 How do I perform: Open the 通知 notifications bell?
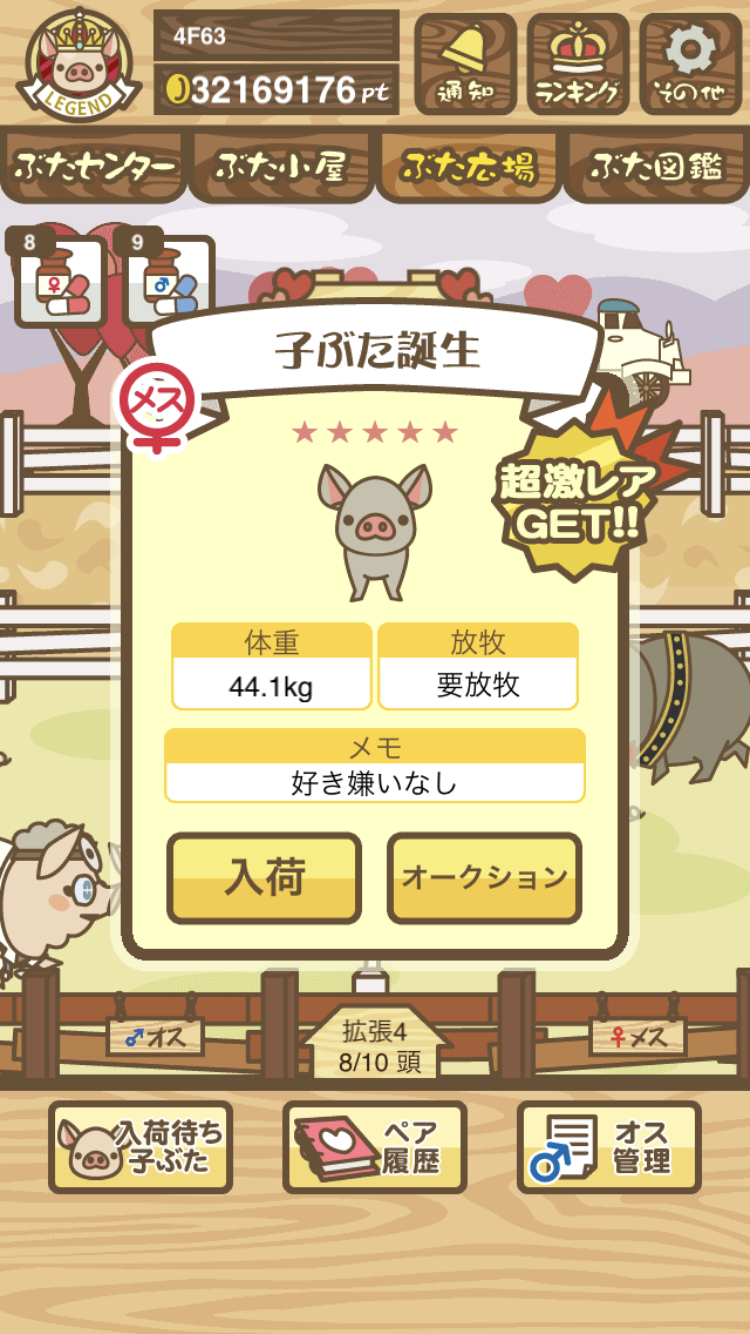tap(465, 64)
